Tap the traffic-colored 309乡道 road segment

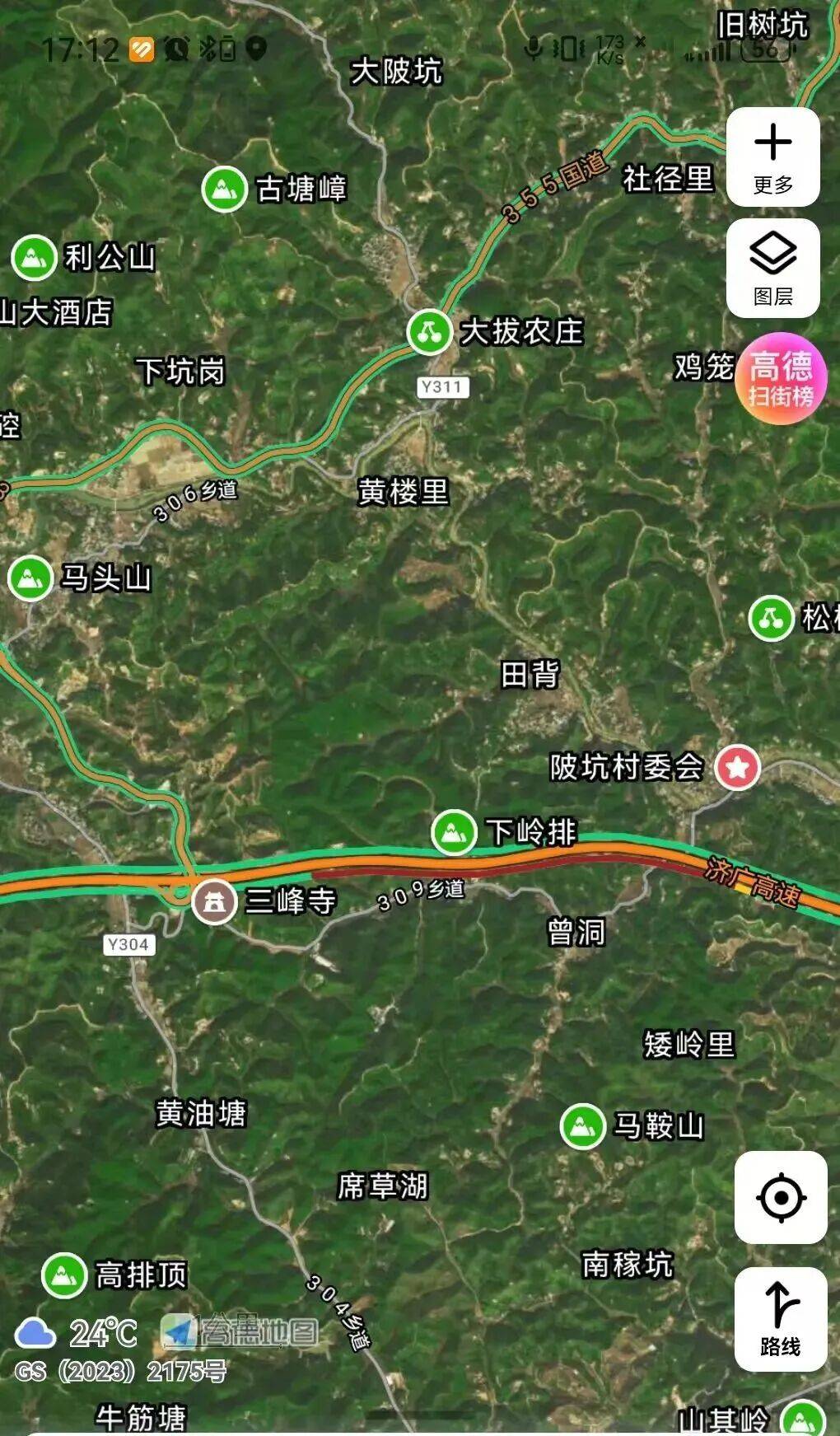[422, 895]
